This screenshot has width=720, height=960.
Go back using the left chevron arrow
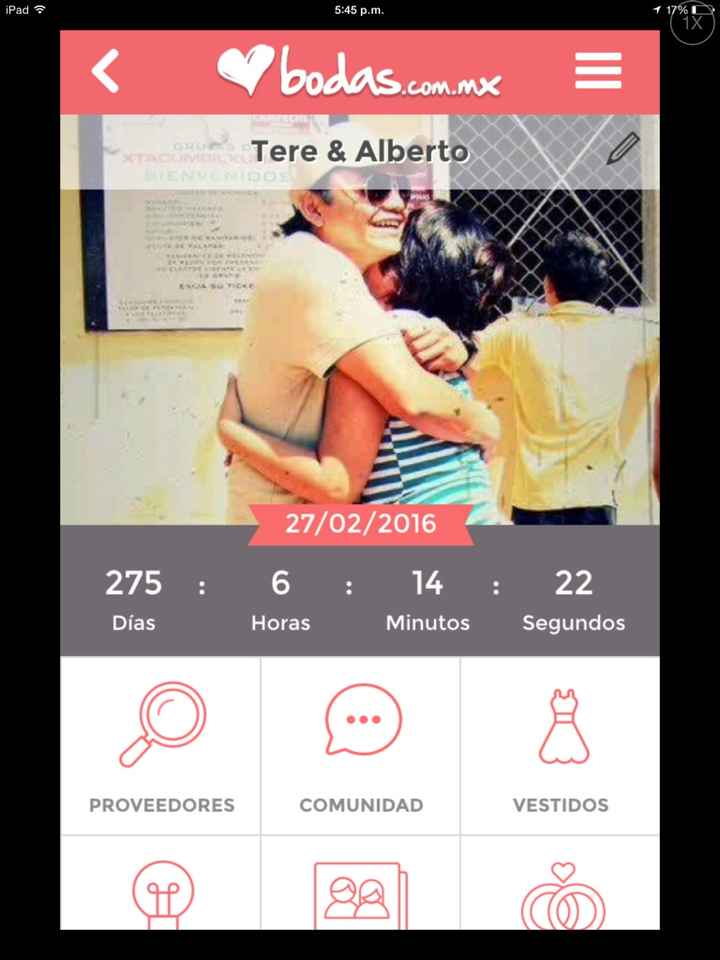106,71
